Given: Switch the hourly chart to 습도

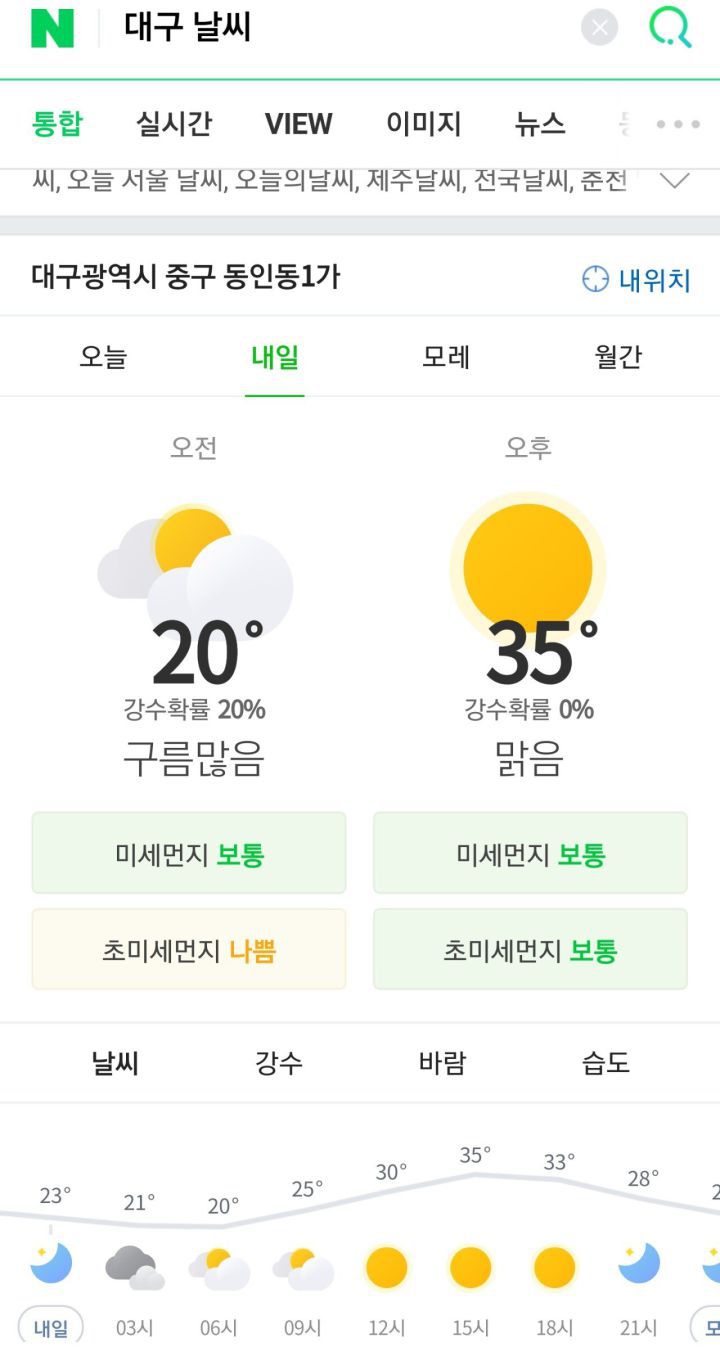Looking at the screenshot, I should point(606,1063).
